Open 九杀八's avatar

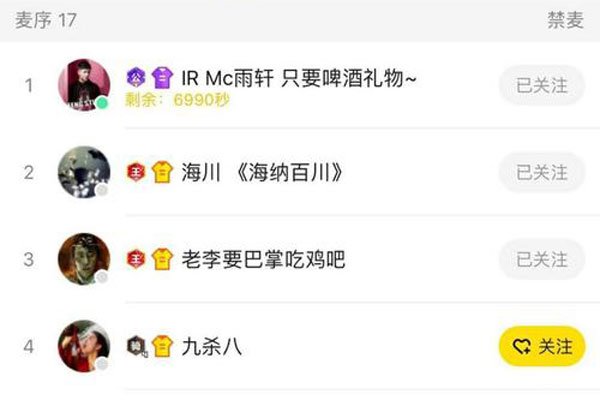point(84,346)
